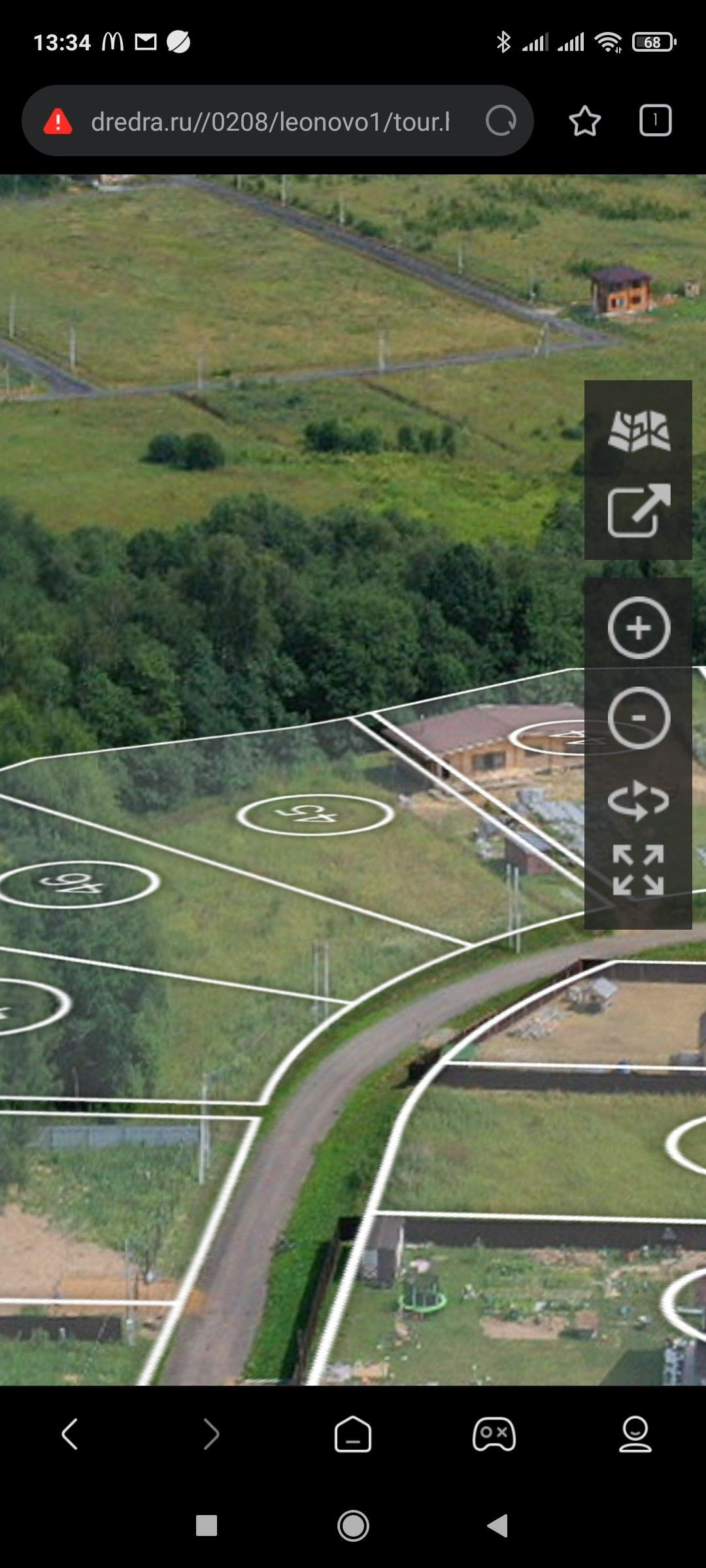Screen dimensions: 706x1568
Task: Enter fullscreen mode
Action: click(639, 870)
